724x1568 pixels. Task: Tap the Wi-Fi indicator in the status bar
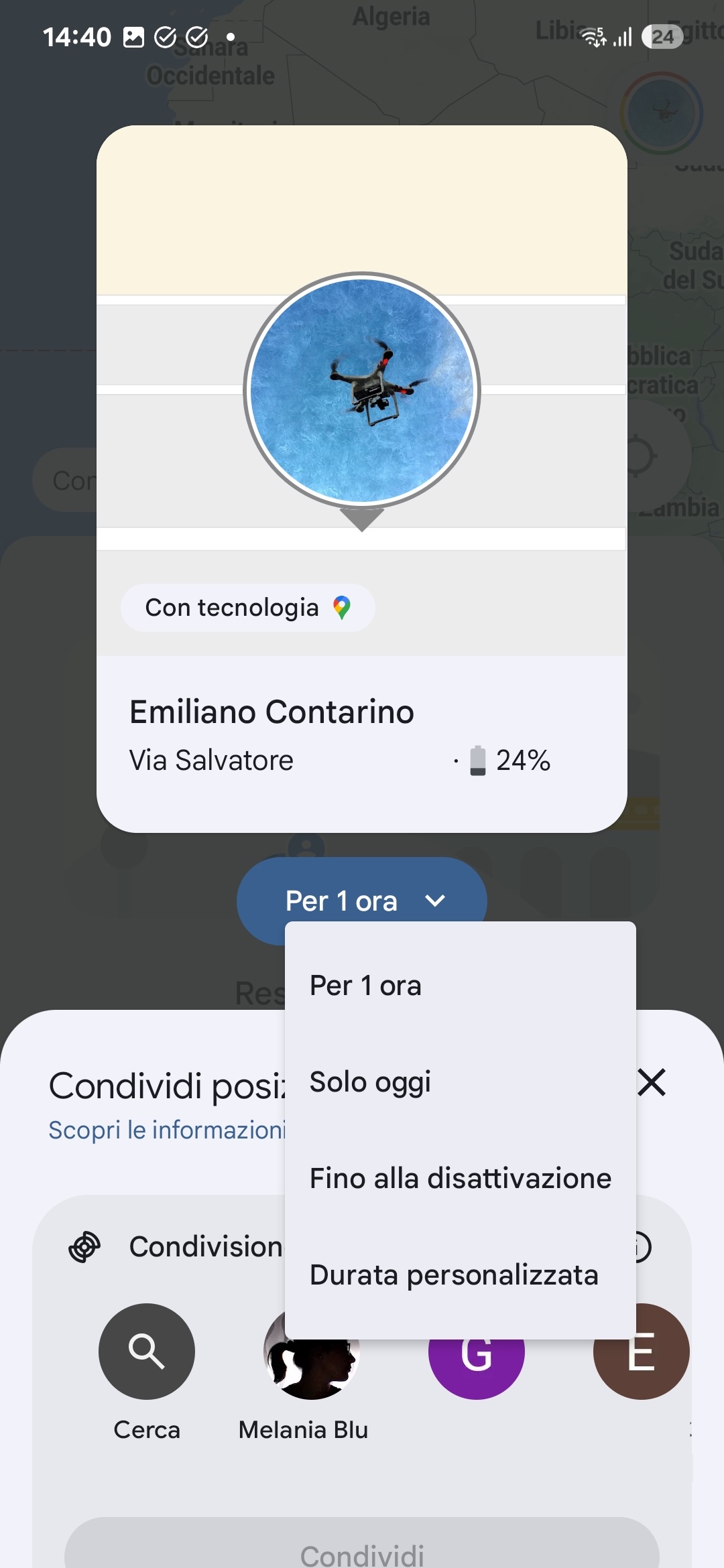(593, 37)
